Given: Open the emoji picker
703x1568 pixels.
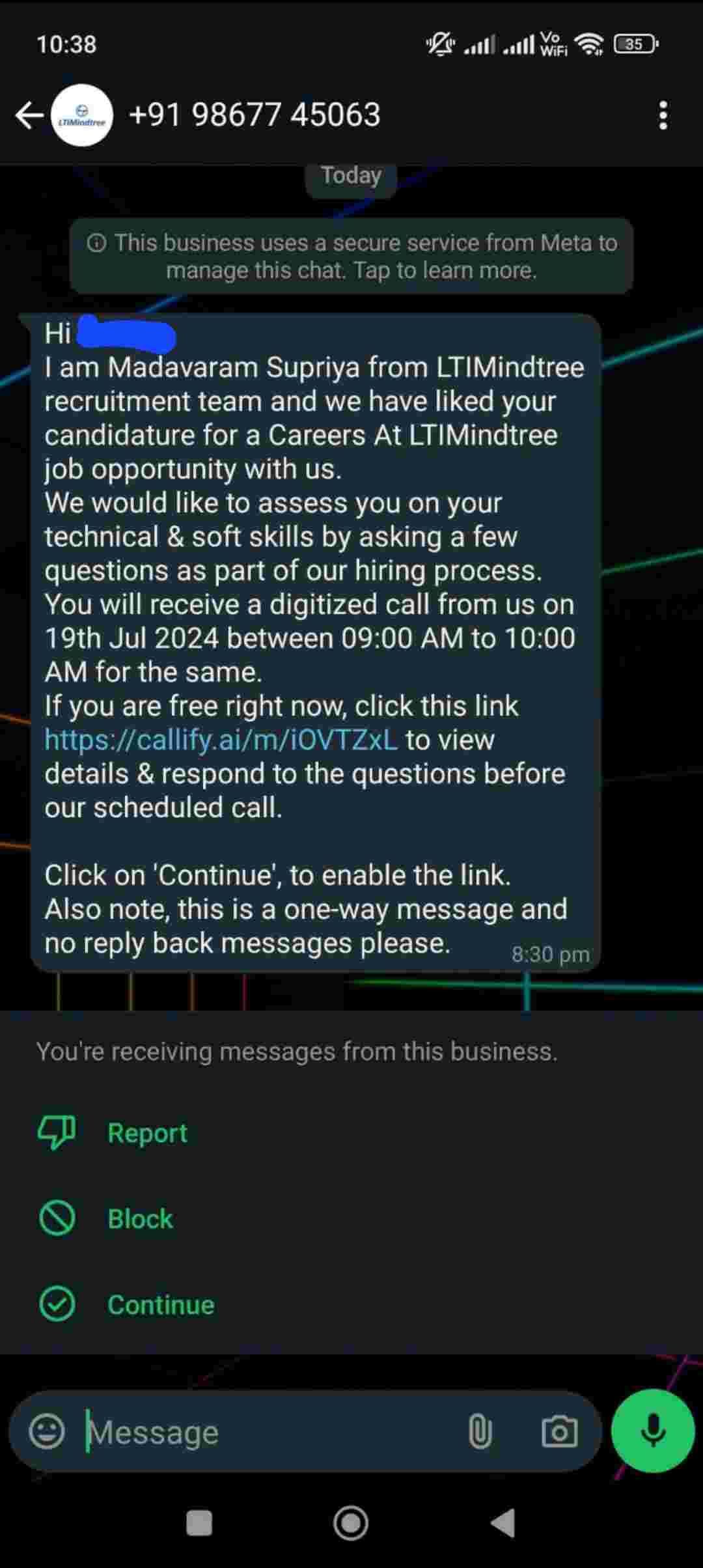Looking at the screenshot, I should coord(47,1431).
